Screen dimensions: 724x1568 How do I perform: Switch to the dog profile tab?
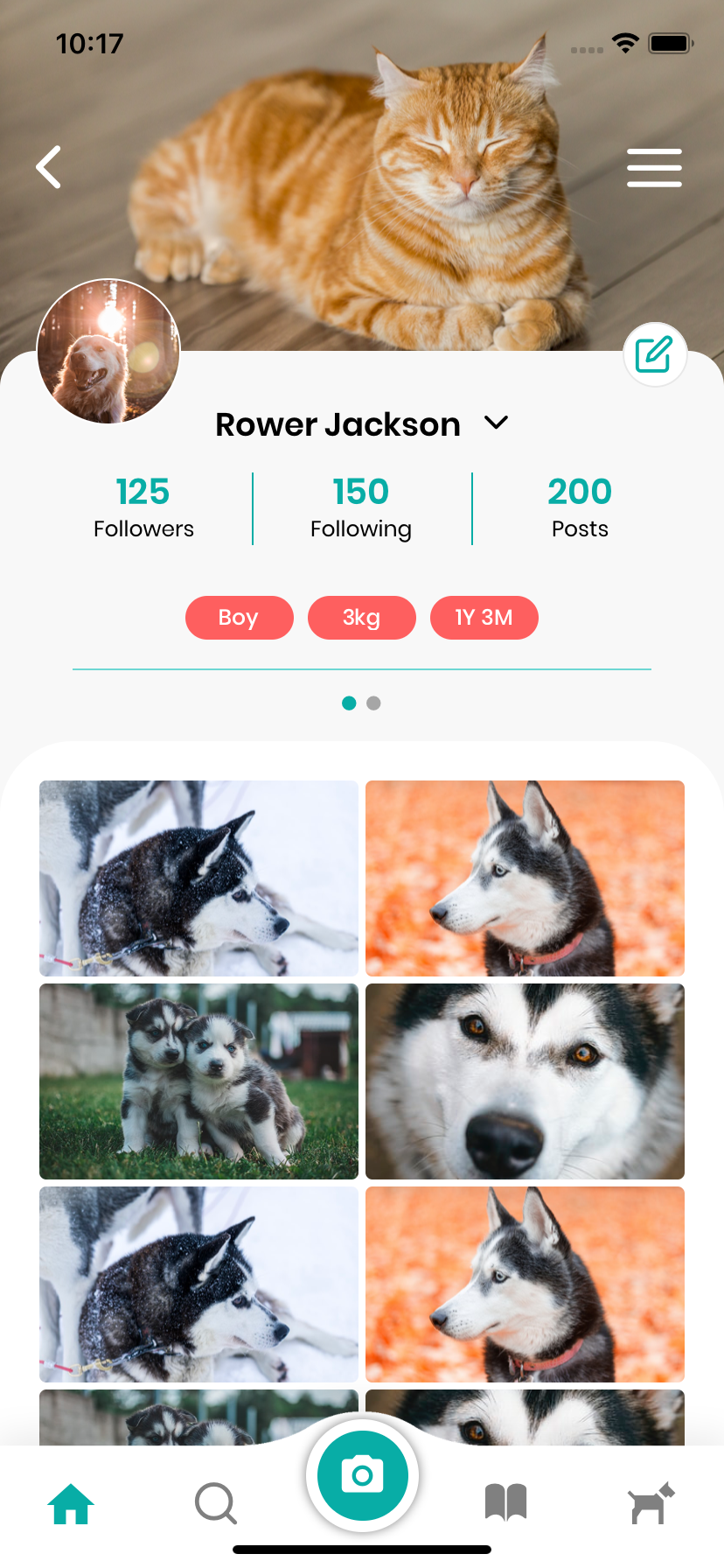[x=651, y=1504]
